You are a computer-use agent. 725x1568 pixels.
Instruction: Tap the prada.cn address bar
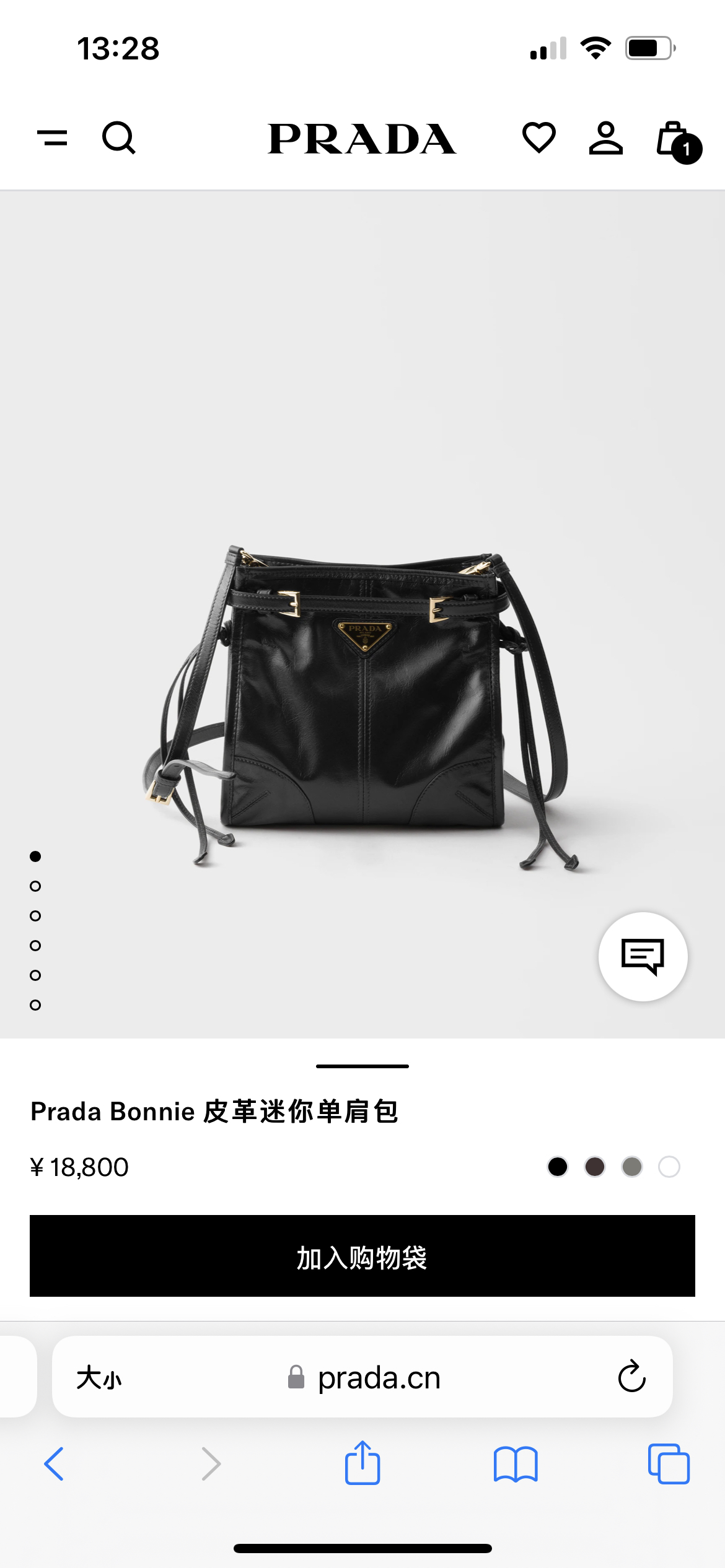(x=366, y=1378)
